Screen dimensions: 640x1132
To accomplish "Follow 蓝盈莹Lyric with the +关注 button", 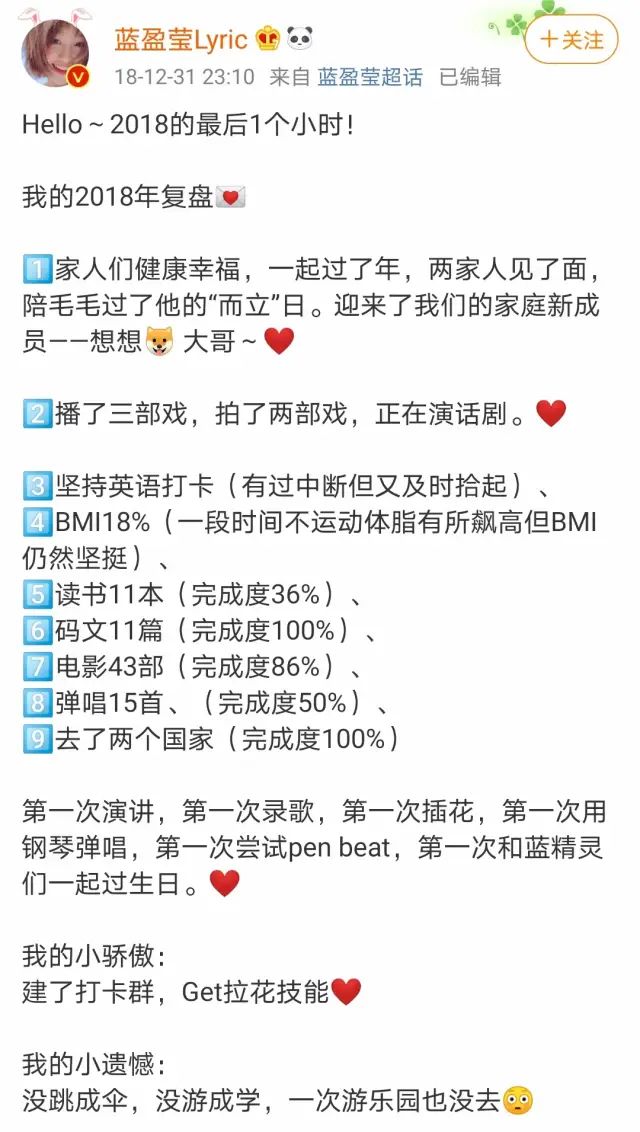I will [x=571, y=40].
